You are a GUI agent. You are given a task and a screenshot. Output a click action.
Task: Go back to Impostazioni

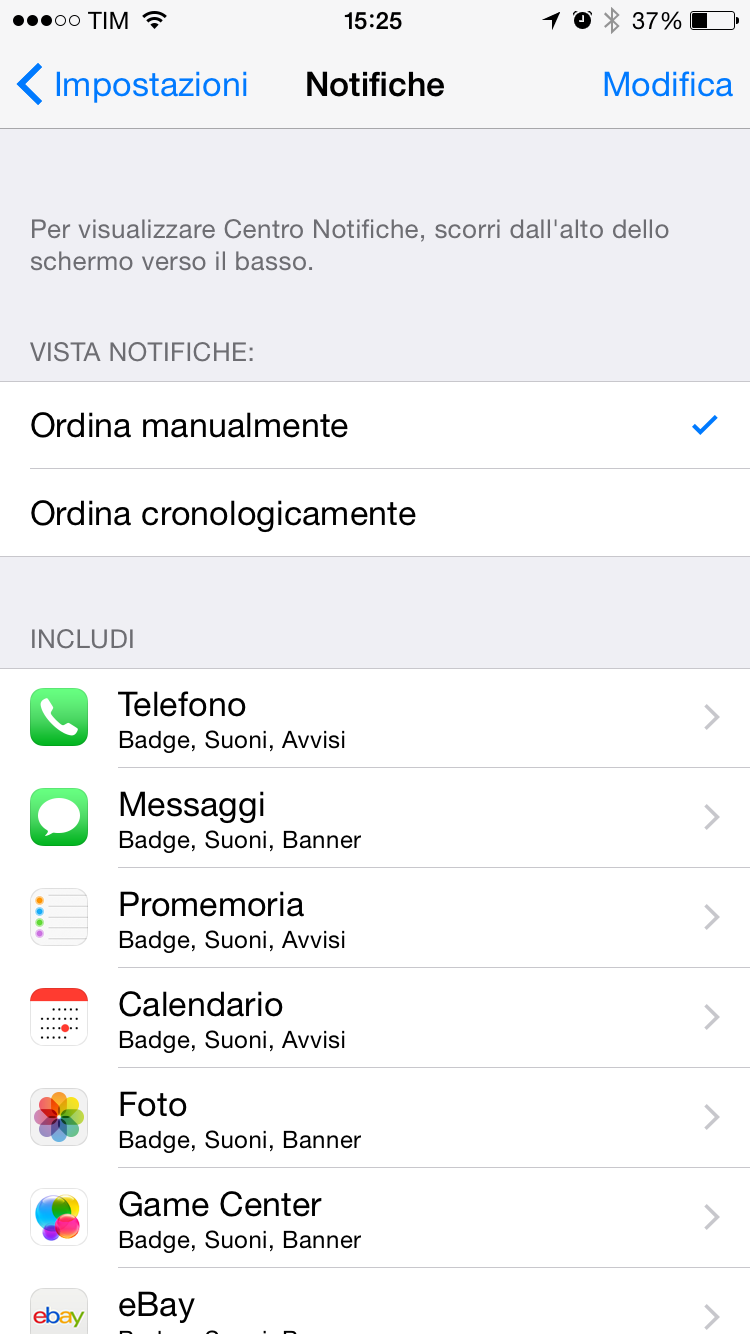132,85
